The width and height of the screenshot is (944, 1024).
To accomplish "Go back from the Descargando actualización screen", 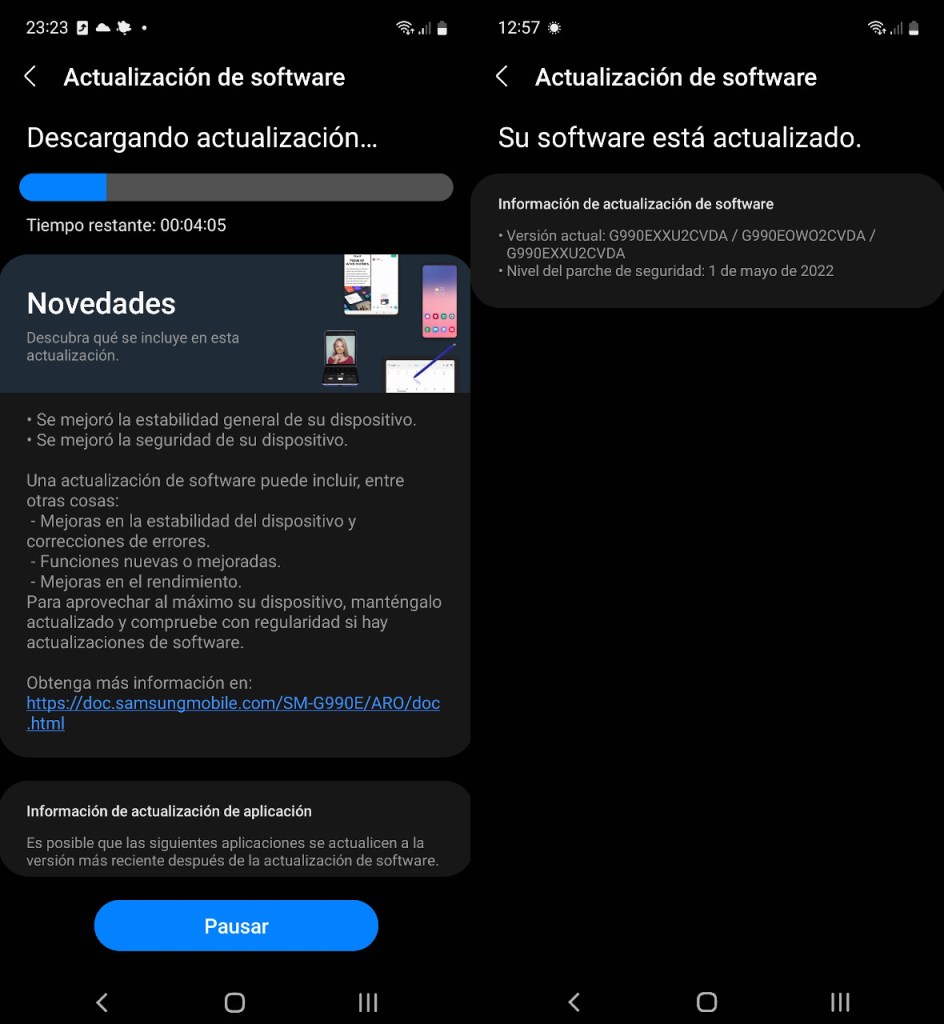I will 30,77.
